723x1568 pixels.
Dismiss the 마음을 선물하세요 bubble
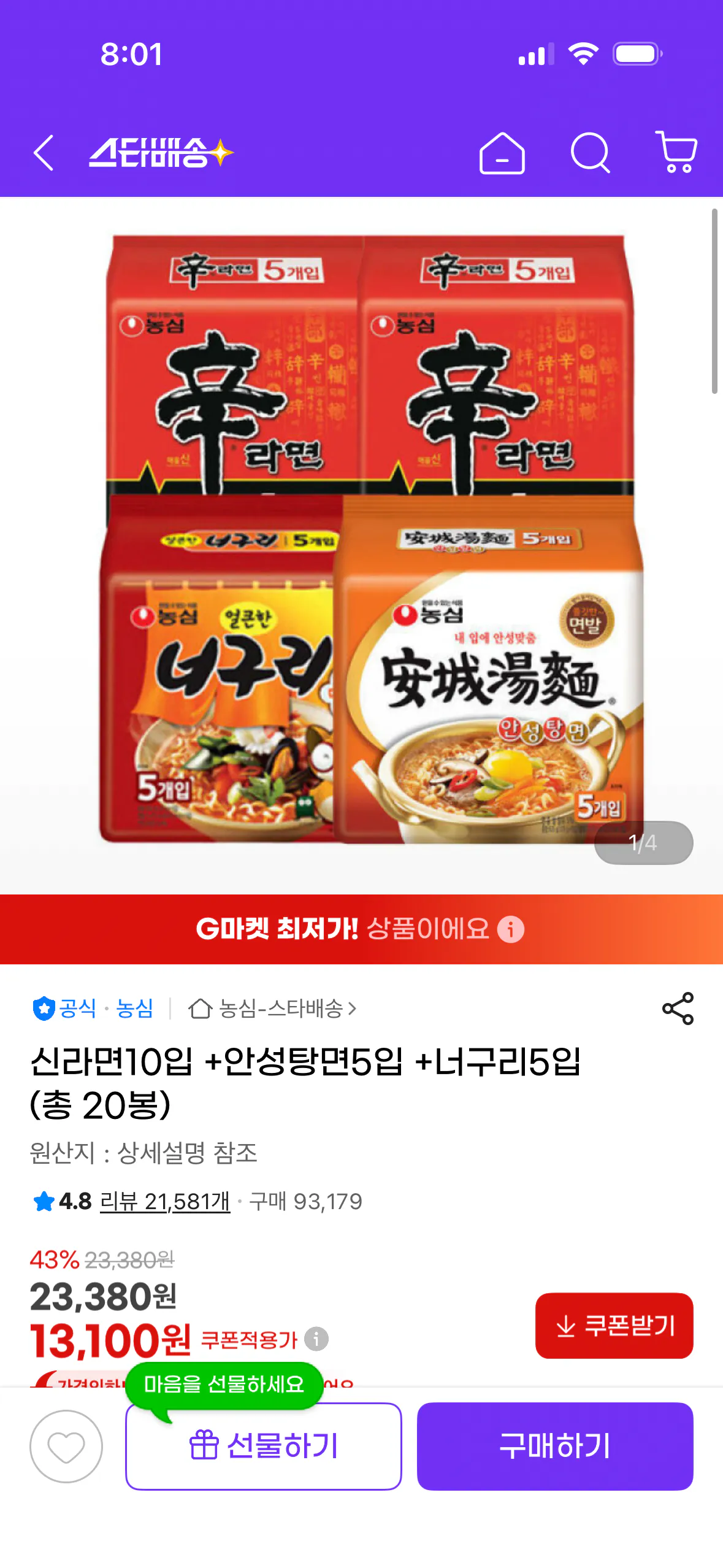[223, 1385]
